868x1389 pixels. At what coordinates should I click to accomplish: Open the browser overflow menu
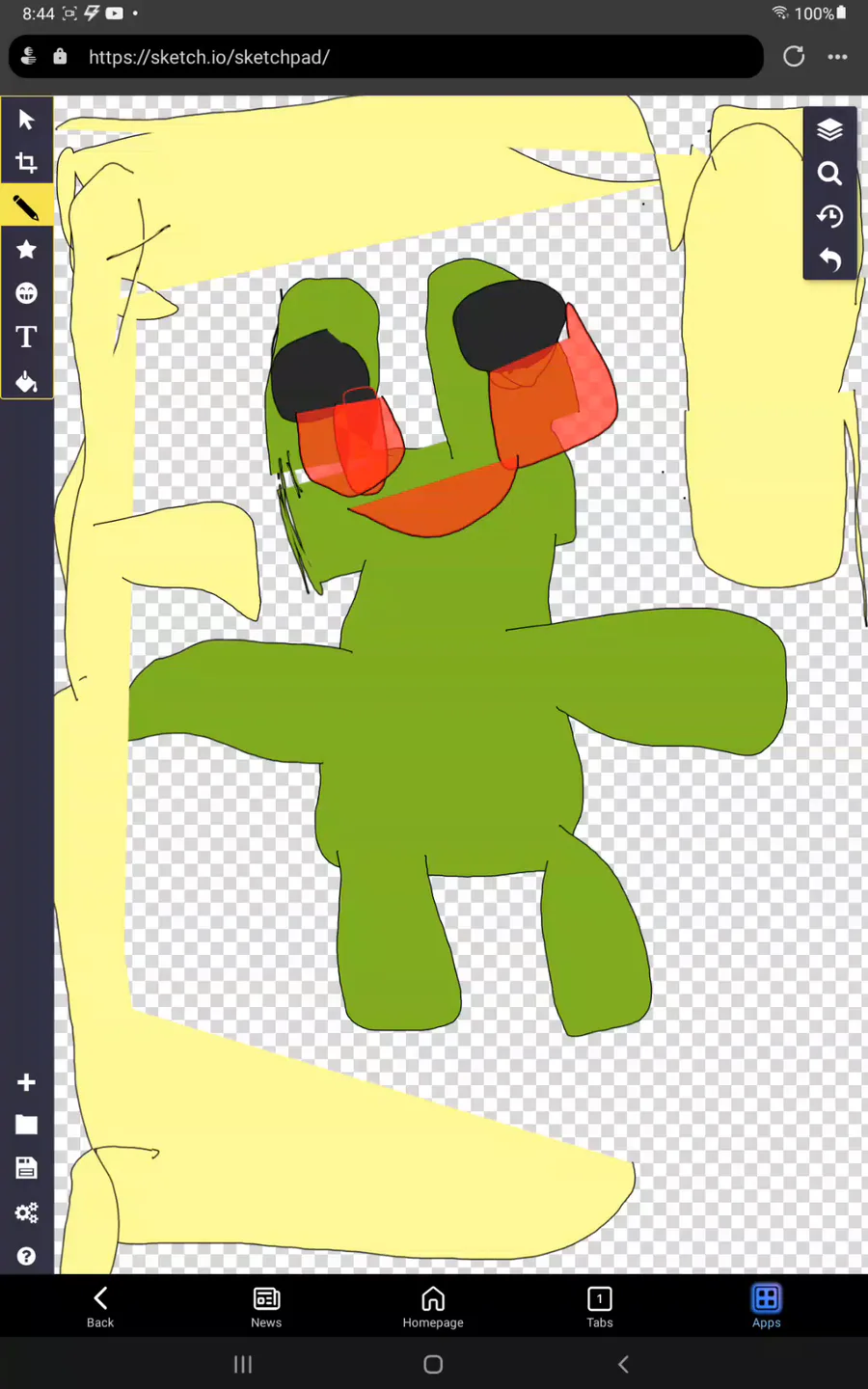[x=837, y=57]
